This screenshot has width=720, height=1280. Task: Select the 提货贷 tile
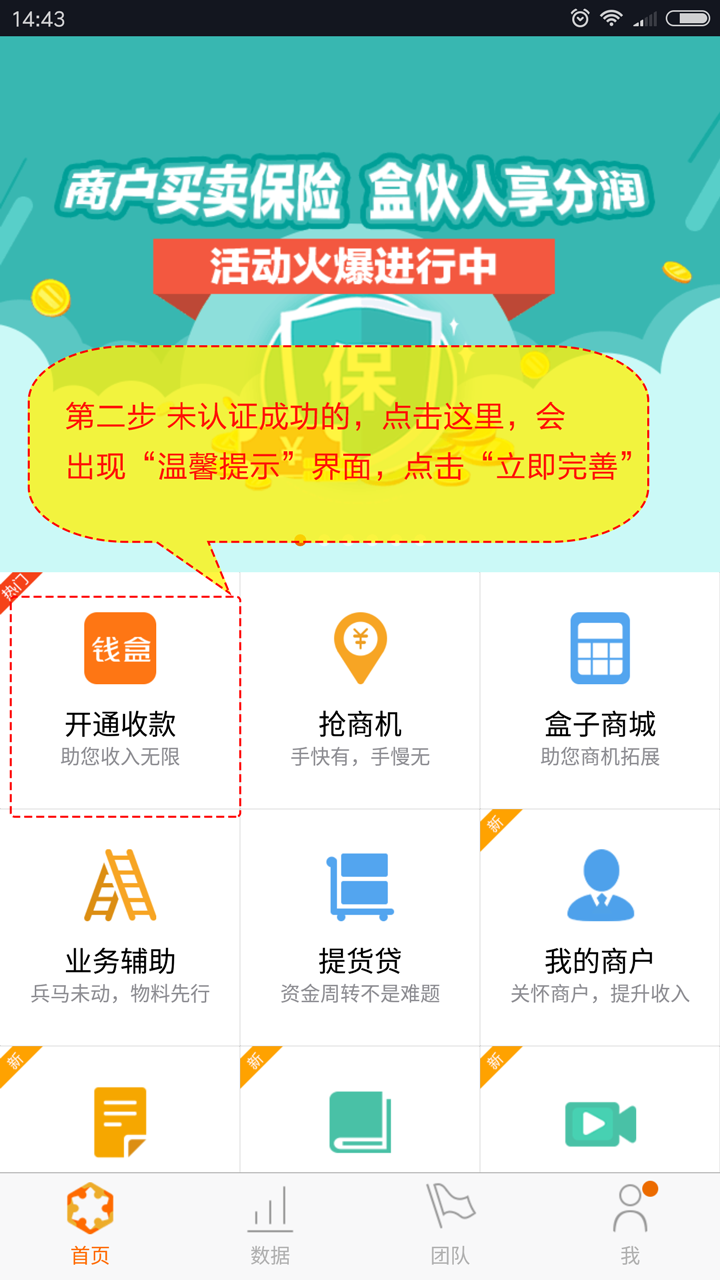[x=360, y=927]
